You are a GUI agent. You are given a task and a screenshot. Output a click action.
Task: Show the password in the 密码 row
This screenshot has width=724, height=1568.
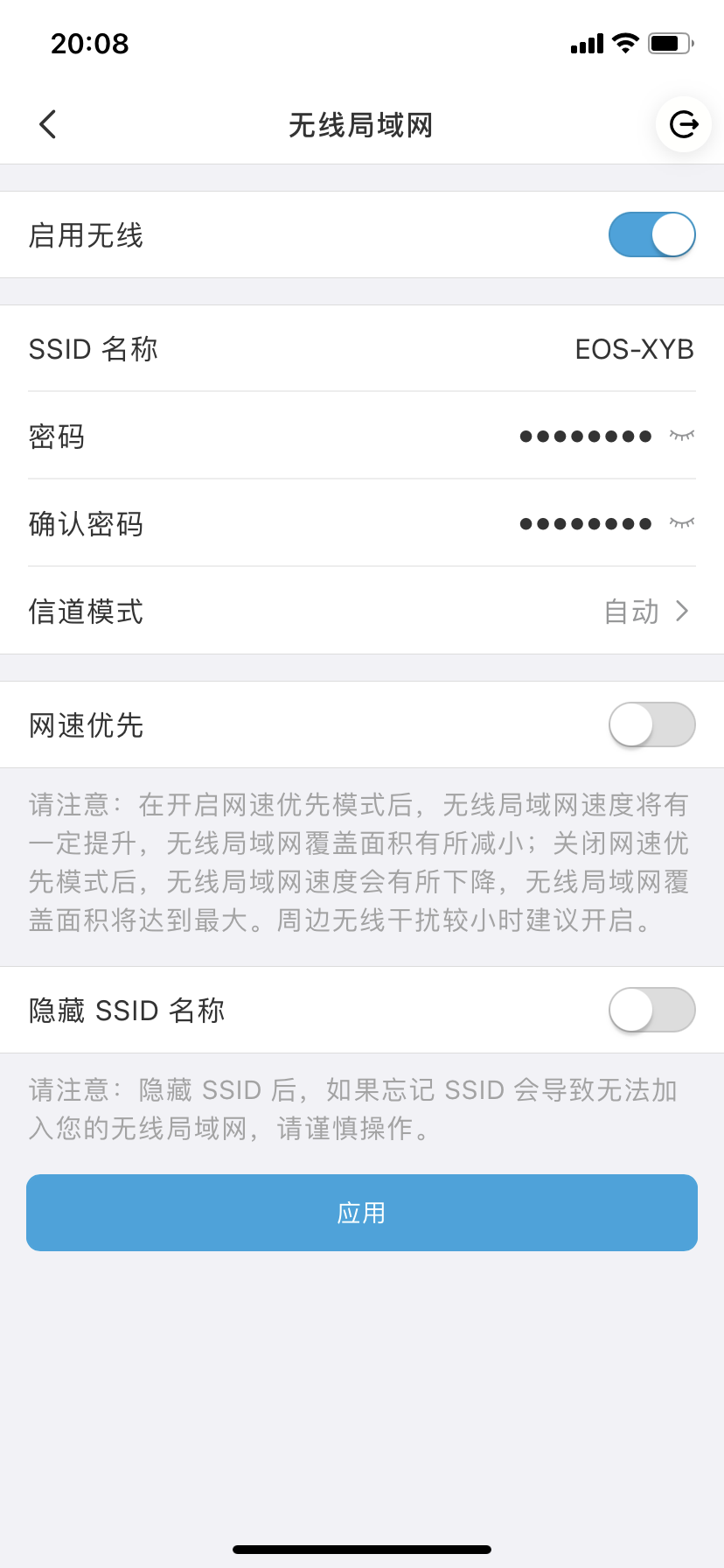coord(682,436)
